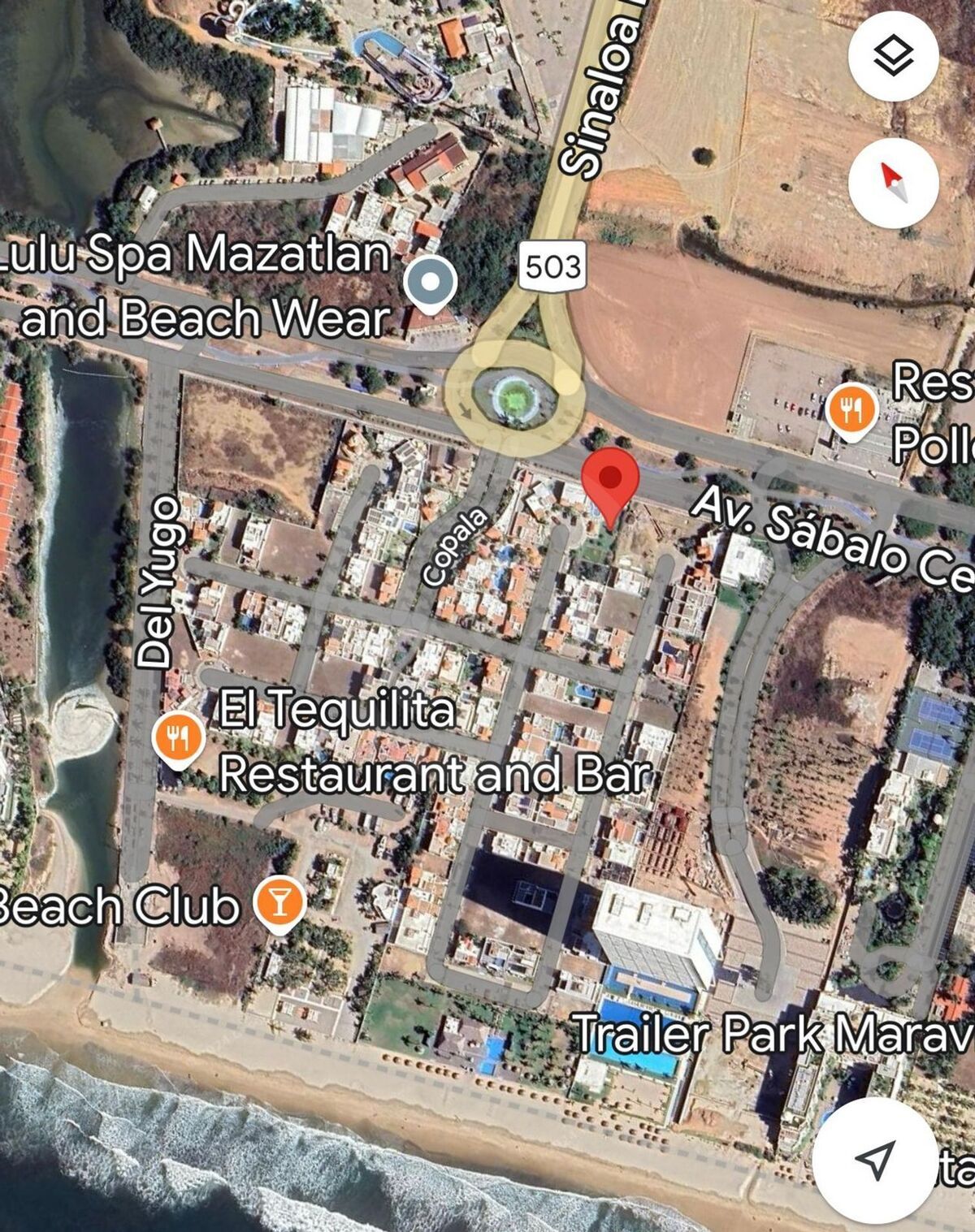Select Trailer Park Maravillas place label
Screen dimensions: 975x1232
click(772, 1034)
